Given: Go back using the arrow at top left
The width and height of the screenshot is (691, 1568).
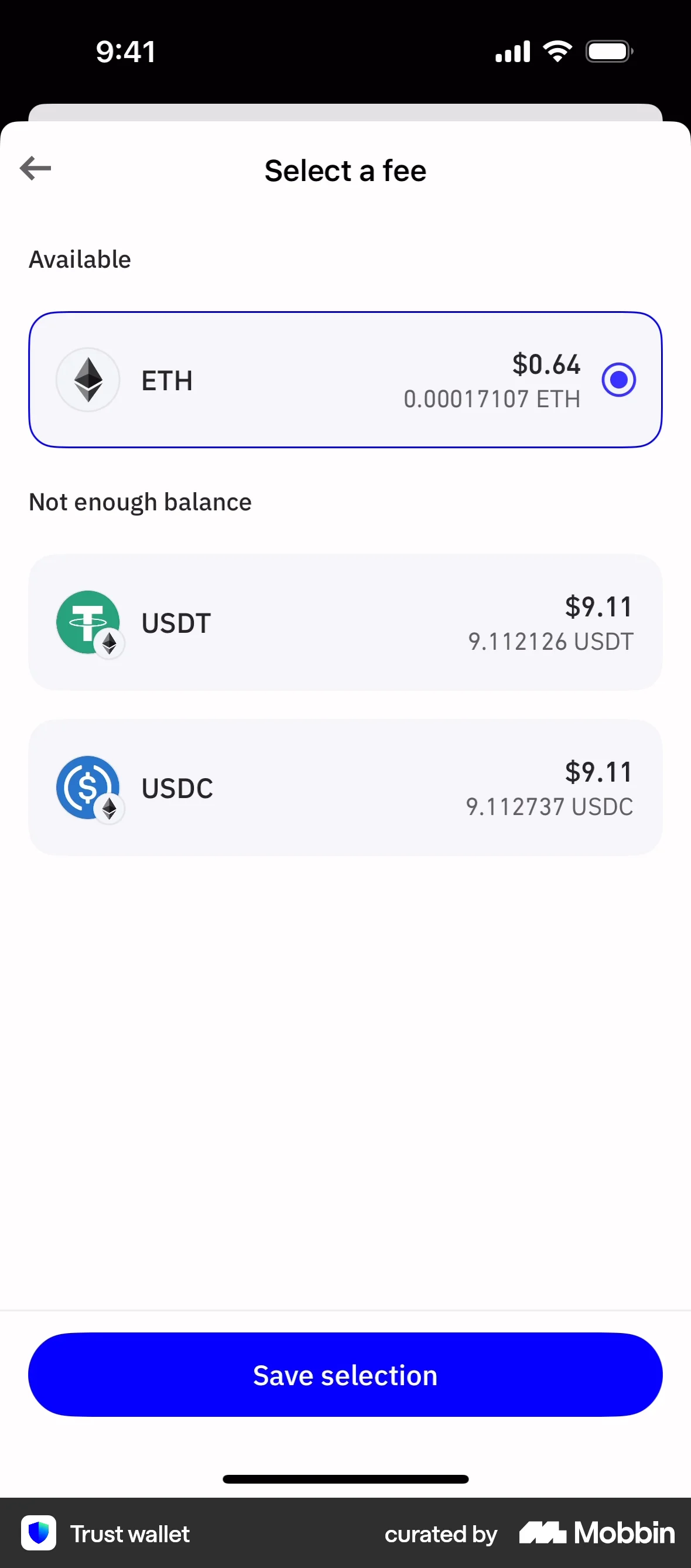Looking at the screenshot, I should point(35,169).
